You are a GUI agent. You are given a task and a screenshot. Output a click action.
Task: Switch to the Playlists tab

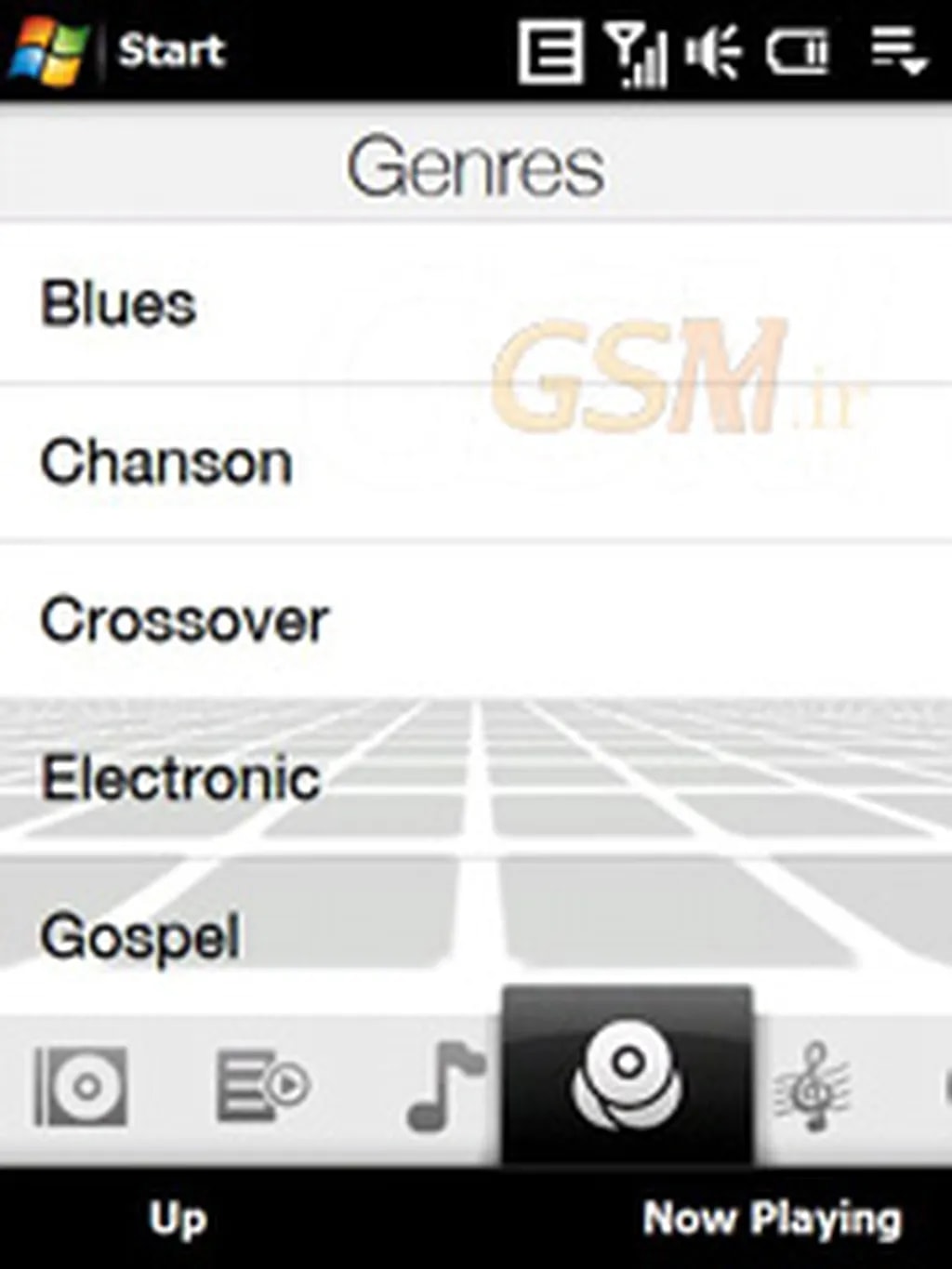coord(262,1085)
